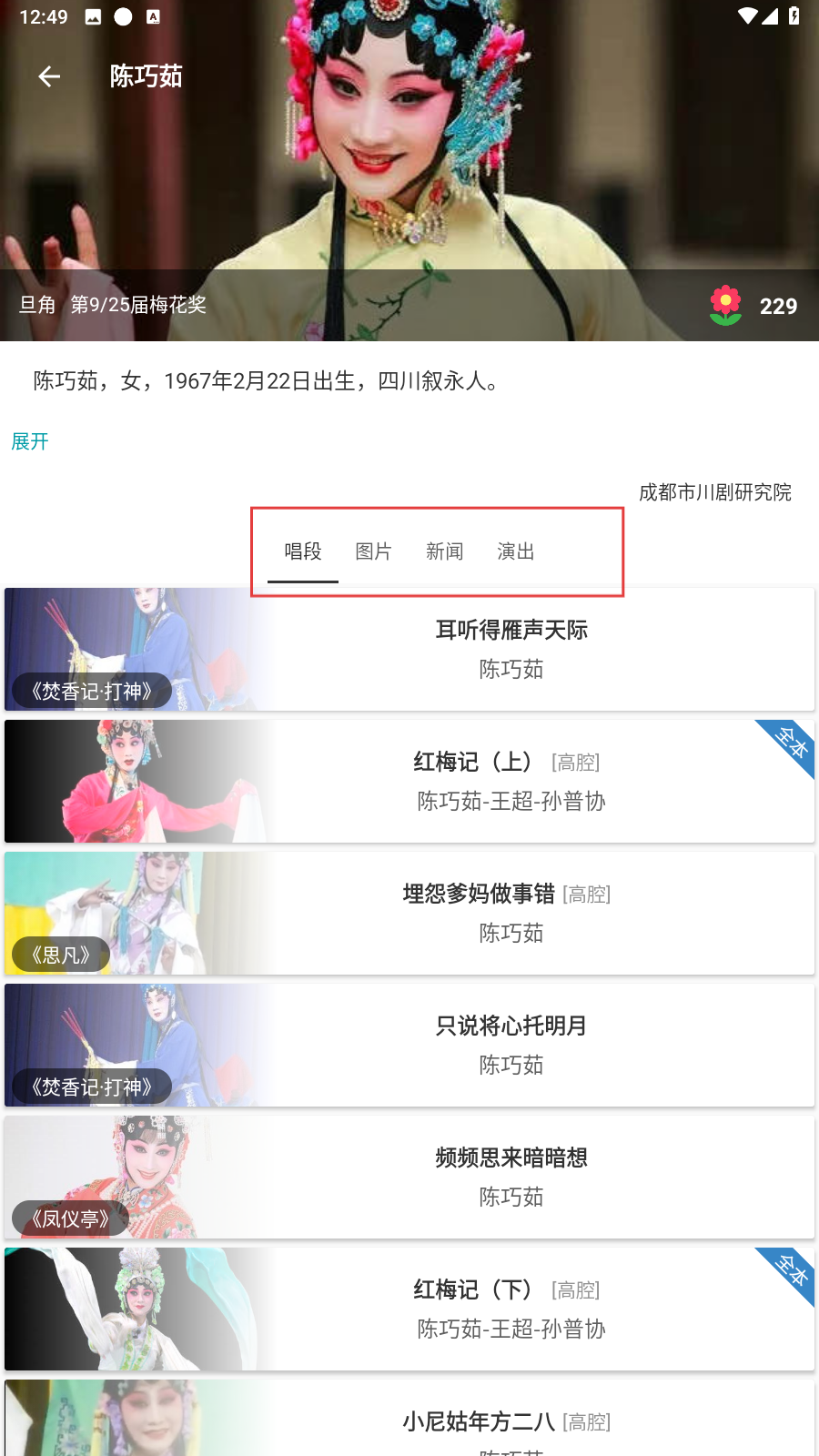Open 红梅记(上) full opera
819x1456 pixels.
tap(409, 782)
